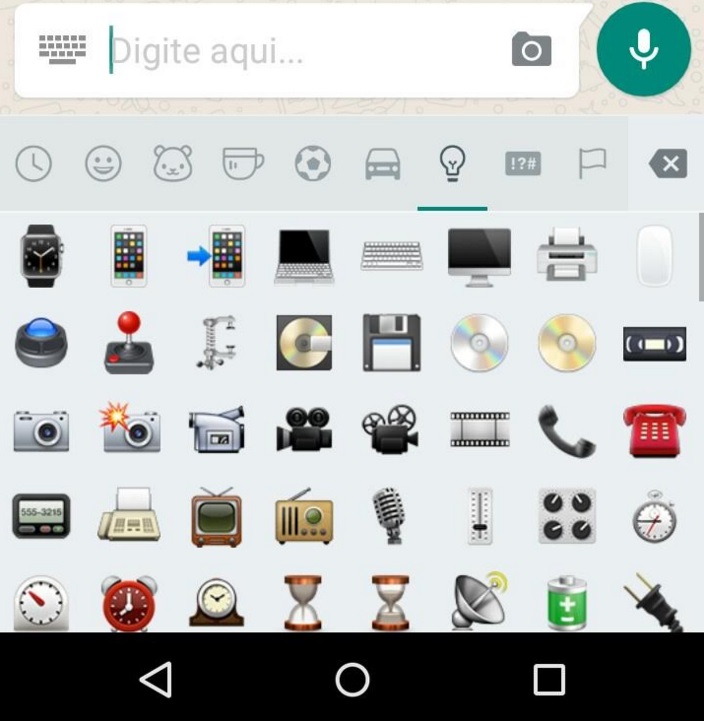This screenshot has width=704, height=721.
Task: Record a voice message with the microphone
Action: 644,49
